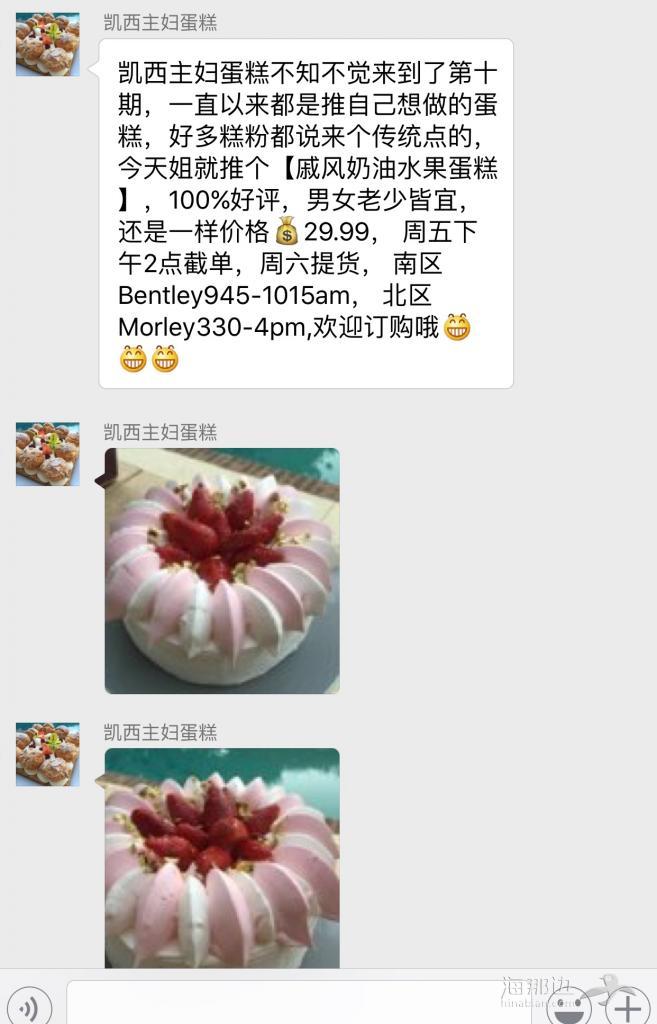This screenshot has height=1024, width=657.
Task: Switch to voice message input
Action: click(x=30, y=1006)
